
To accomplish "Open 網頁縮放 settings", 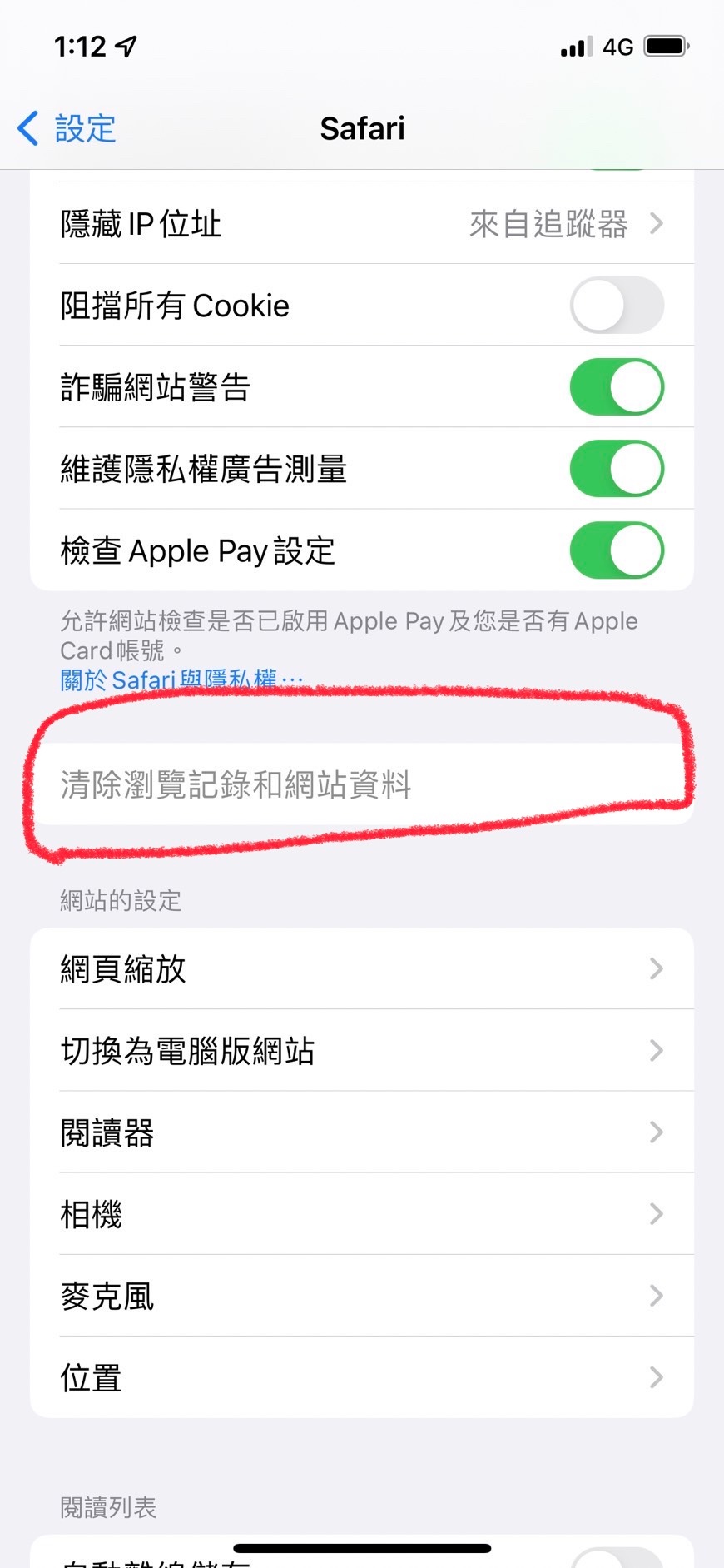I will click(x=361, y=968).
